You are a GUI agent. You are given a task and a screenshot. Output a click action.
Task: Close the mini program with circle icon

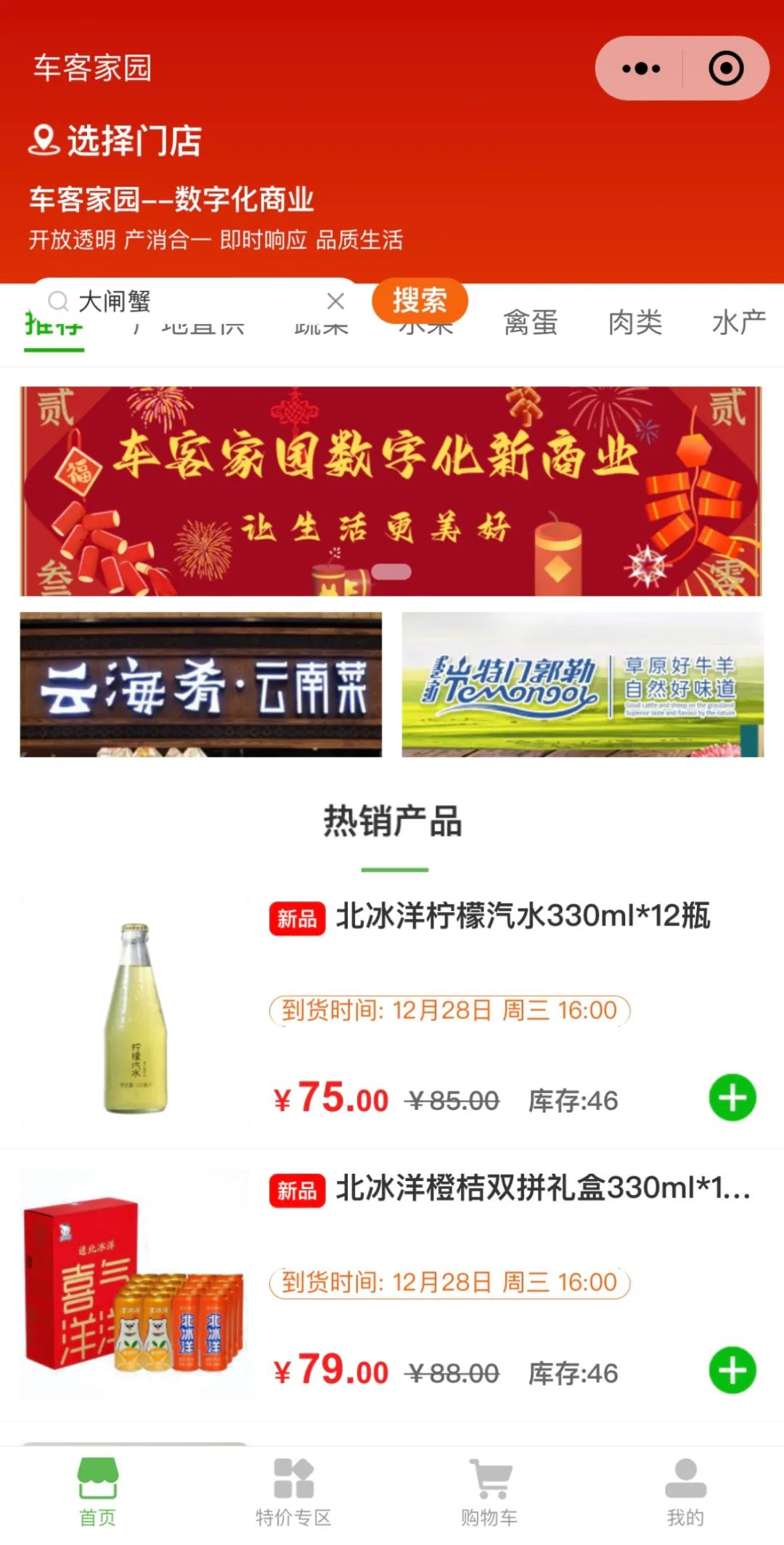click(725, 68)
